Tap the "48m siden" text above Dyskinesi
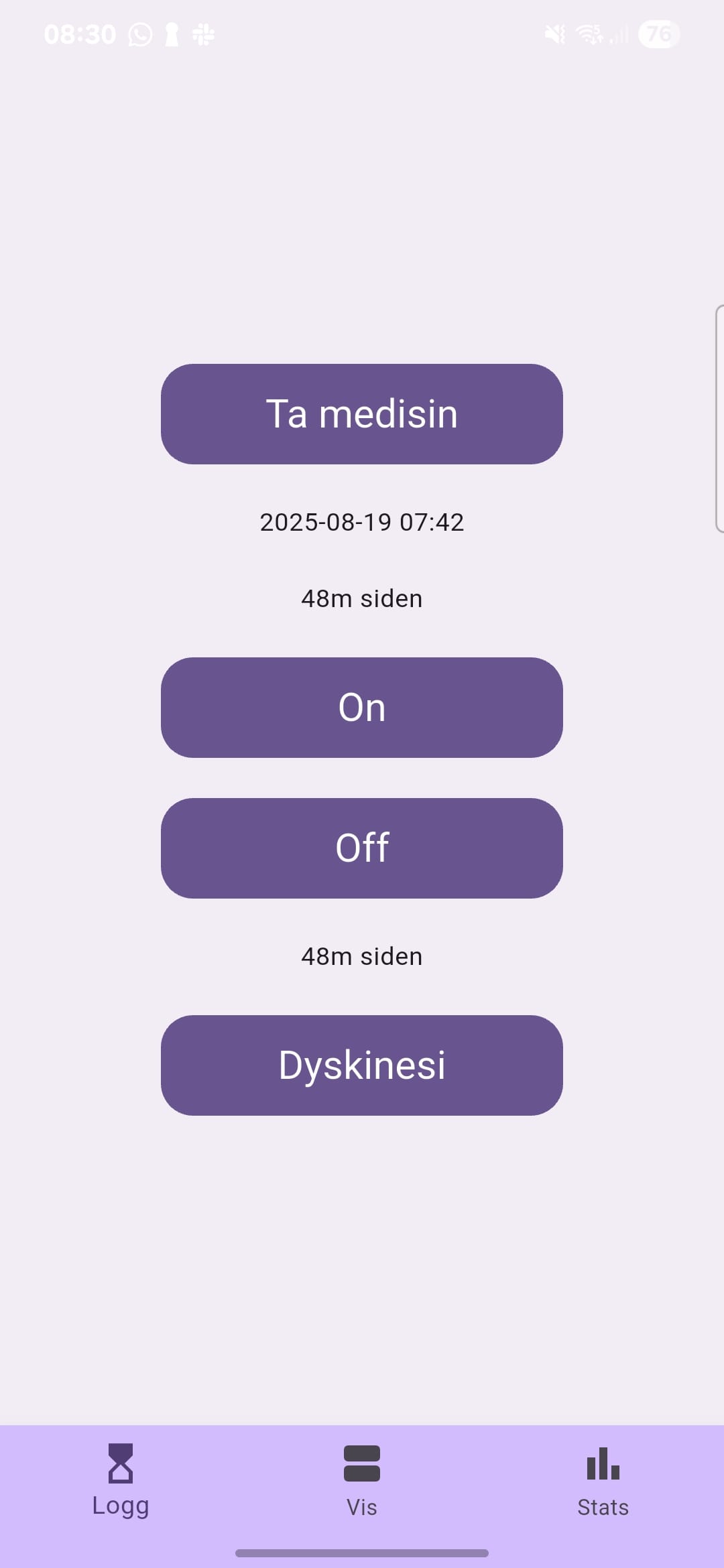This screenshot has width=724, height=1568. coord(362,956)
